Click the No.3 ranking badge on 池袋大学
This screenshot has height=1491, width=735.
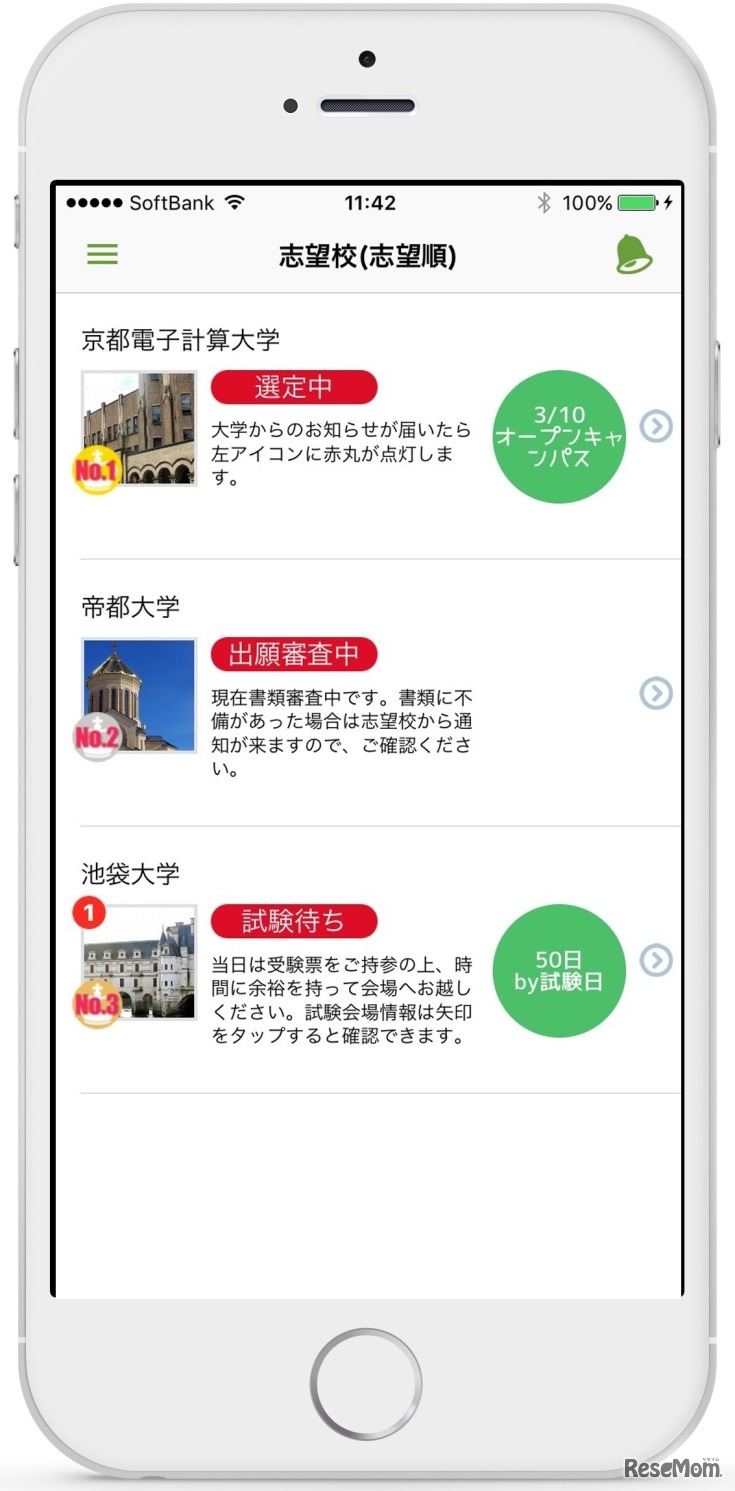[x=95, y=1003]
